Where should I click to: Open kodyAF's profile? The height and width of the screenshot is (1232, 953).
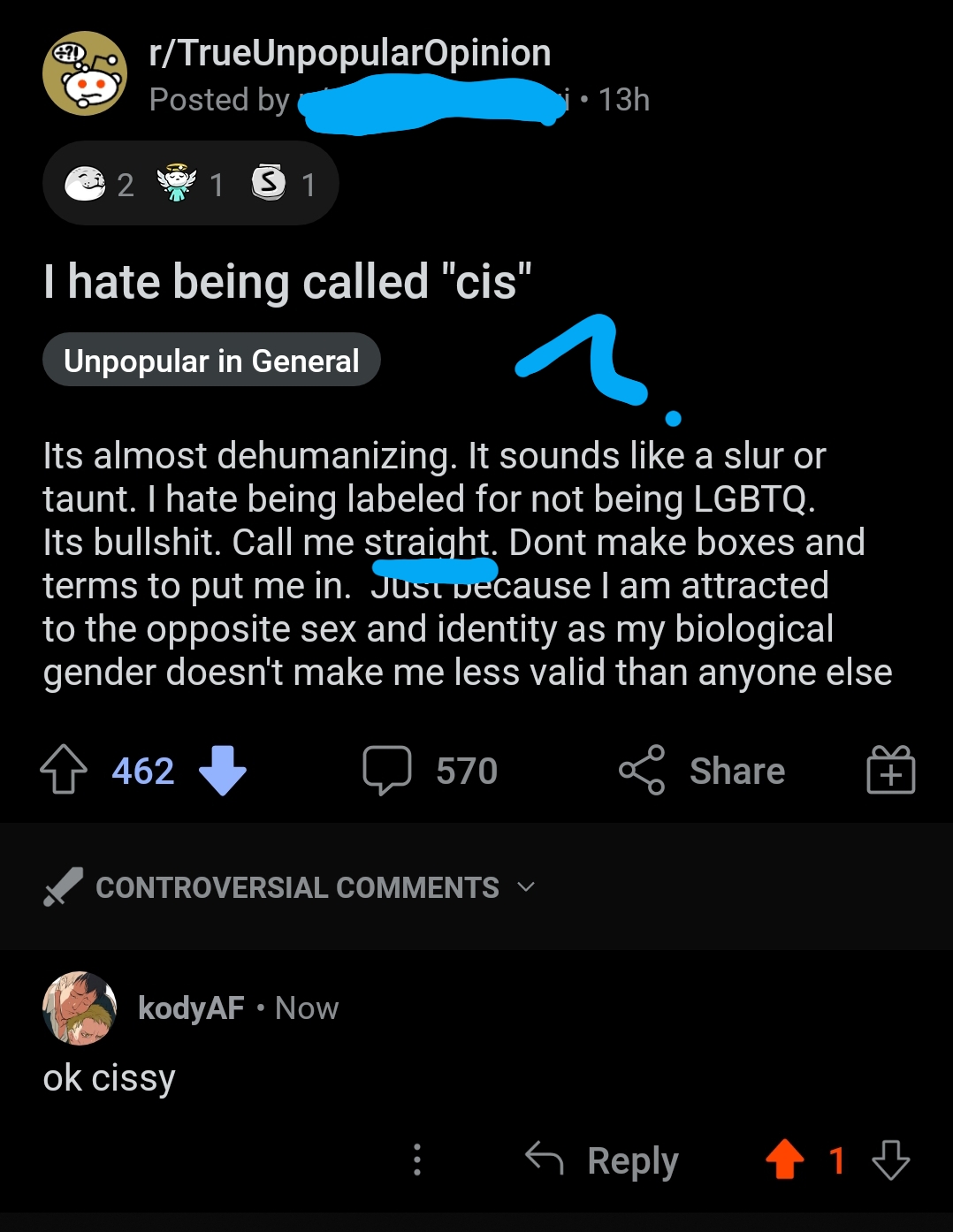click(x=191, y=1008)
